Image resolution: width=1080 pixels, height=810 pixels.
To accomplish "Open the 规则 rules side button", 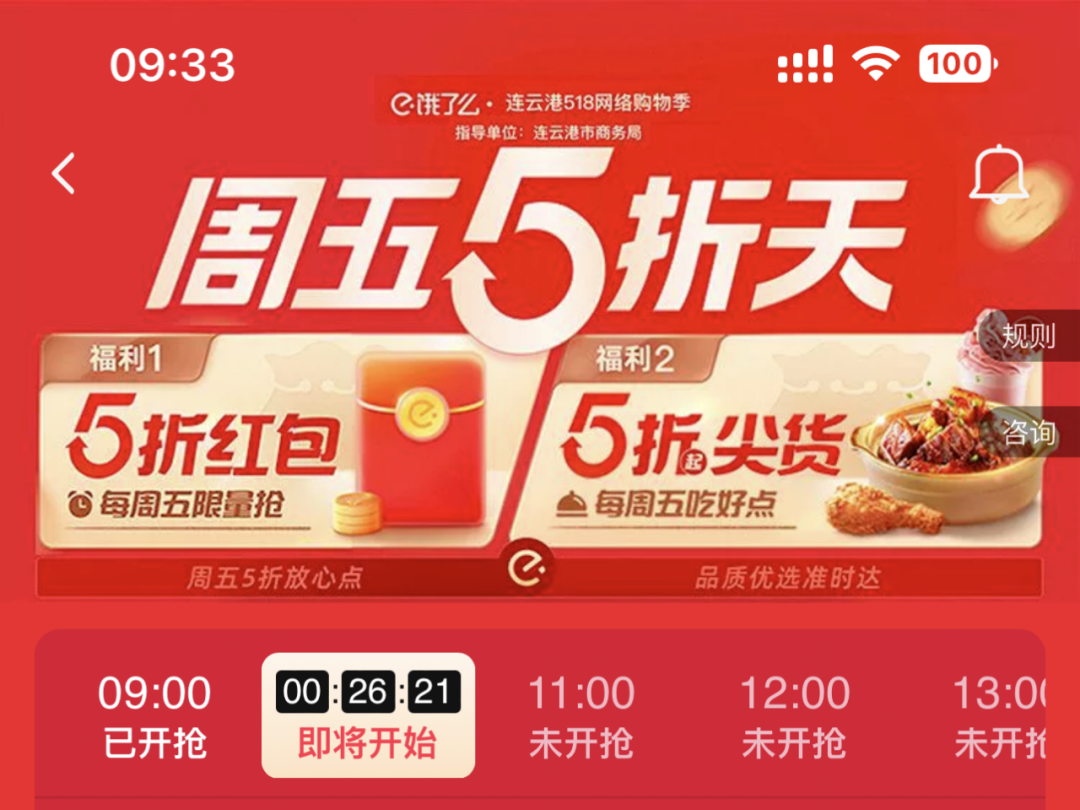I will (x=1028, y=335).
